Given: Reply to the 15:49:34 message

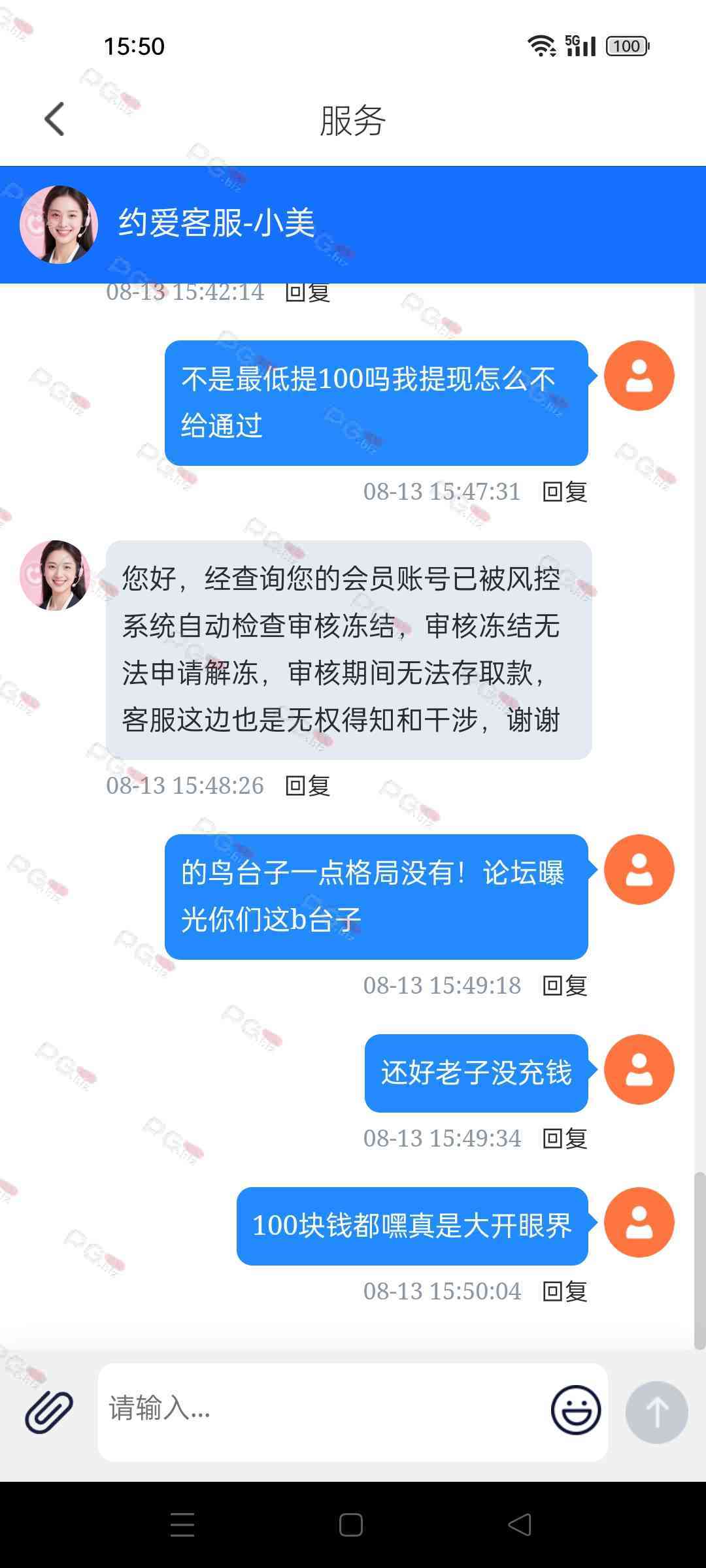Looking at the screenshot, I should 565,1139.
